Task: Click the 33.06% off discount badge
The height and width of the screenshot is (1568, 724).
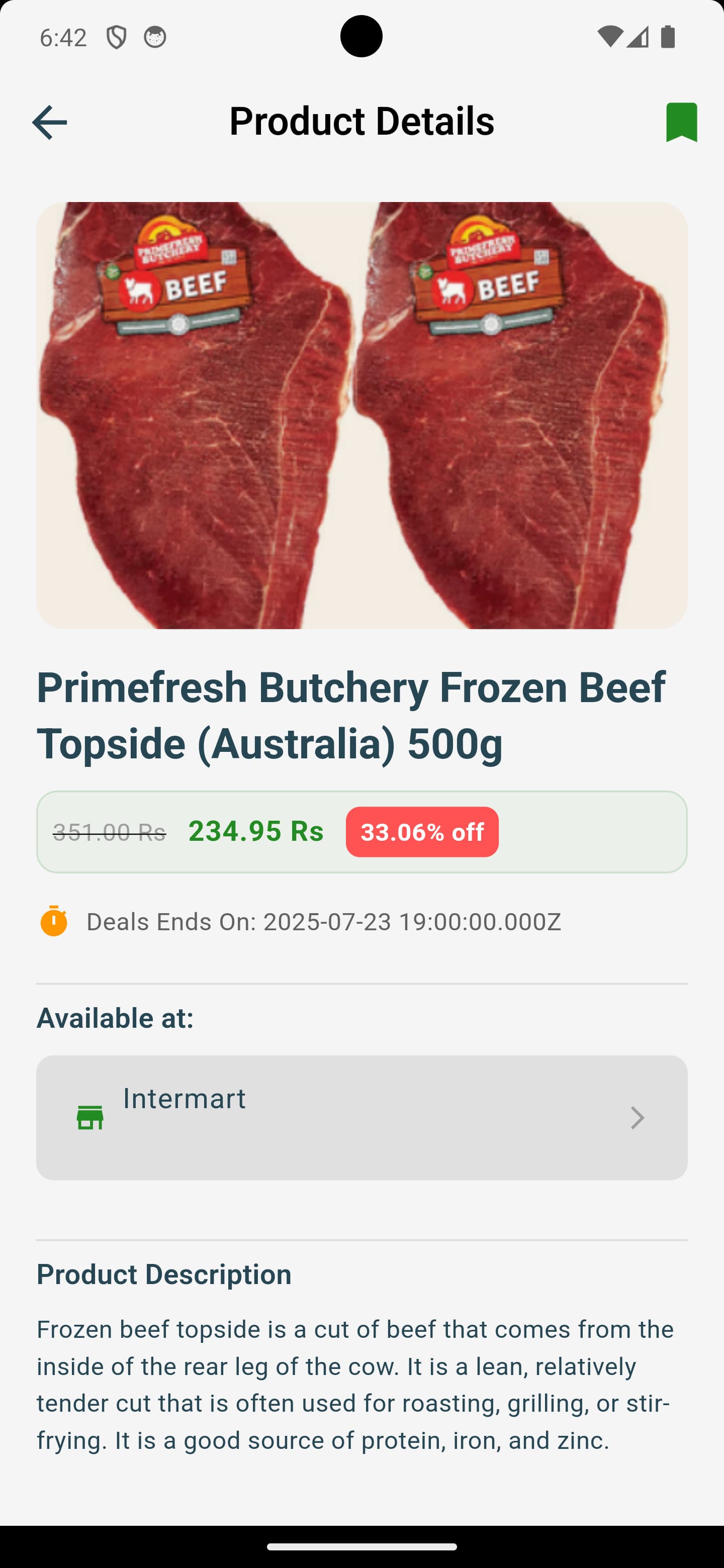Action: coord(423,831)
